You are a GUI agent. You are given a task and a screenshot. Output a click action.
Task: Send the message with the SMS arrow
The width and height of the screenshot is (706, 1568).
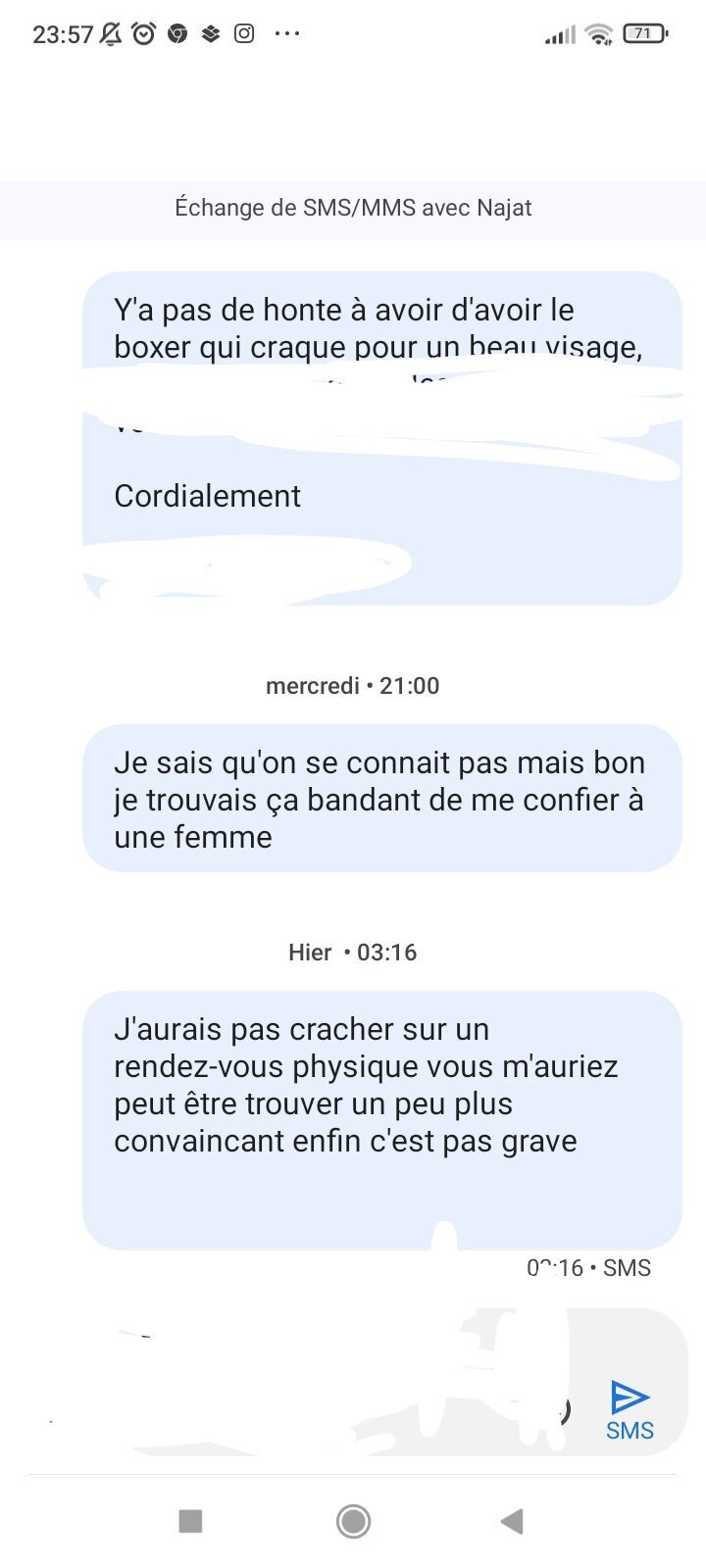click(x=630, y=1410)
